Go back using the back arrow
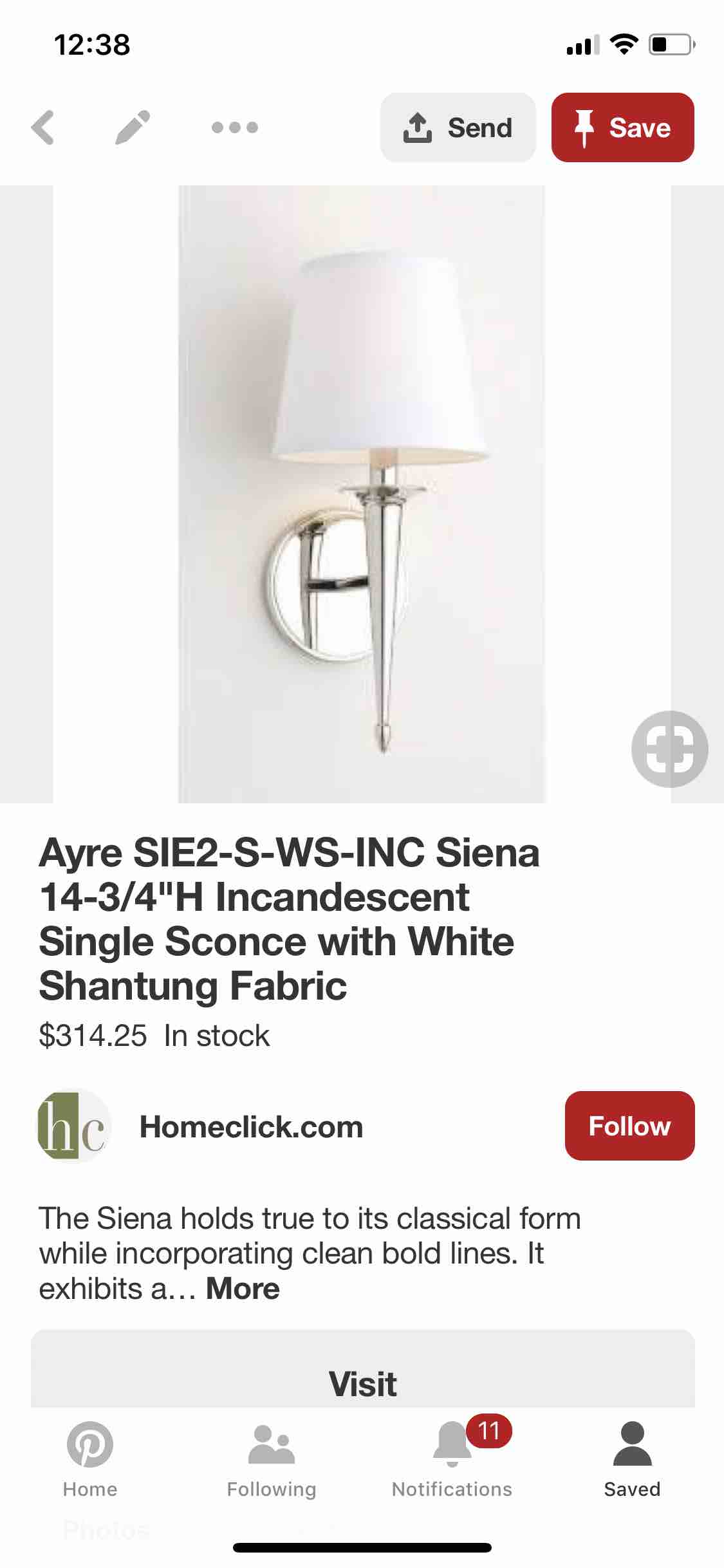The height and width of the screenshot is (1568, 724). click(x=43, y=127)
